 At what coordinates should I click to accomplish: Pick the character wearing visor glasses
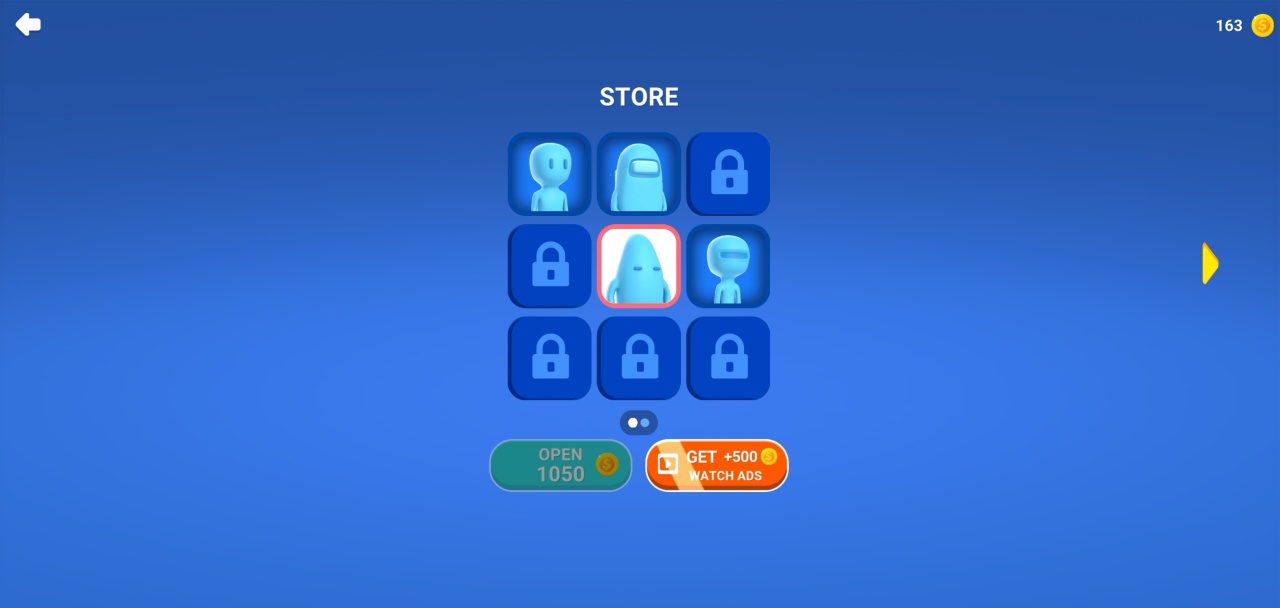728,266
